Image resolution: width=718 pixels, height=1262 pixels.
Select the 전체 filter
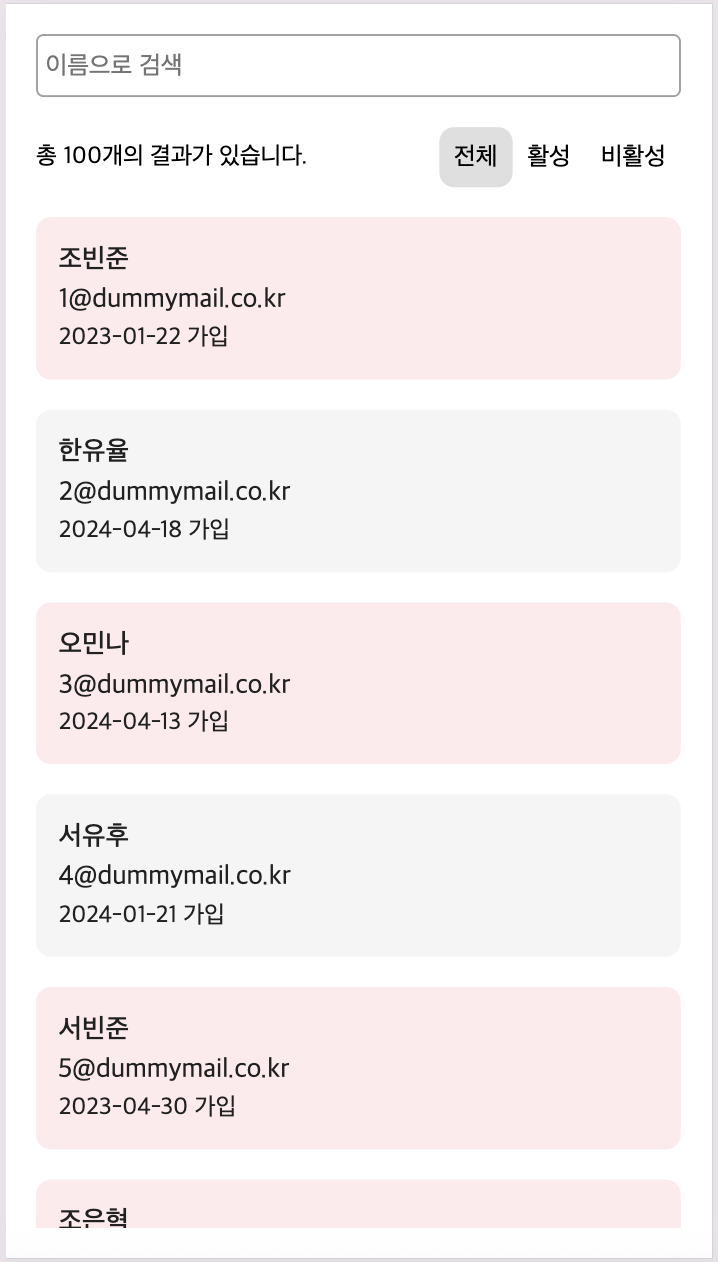point(475,157)
